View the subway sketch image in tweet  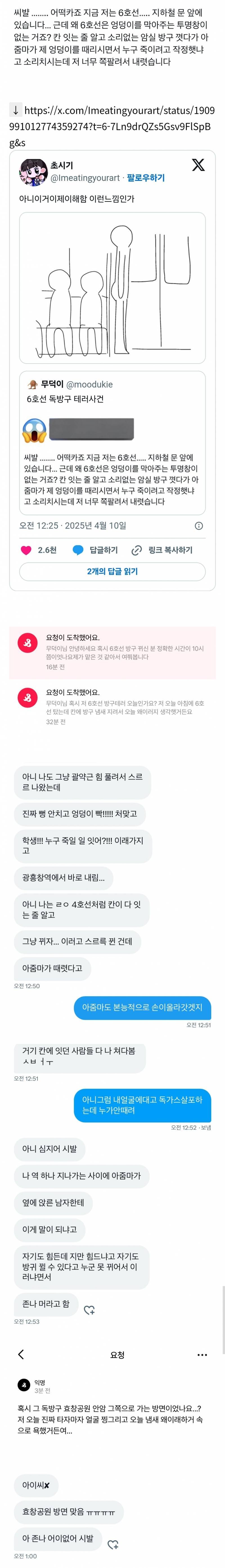pyautogui.click(x=112, y=288)
